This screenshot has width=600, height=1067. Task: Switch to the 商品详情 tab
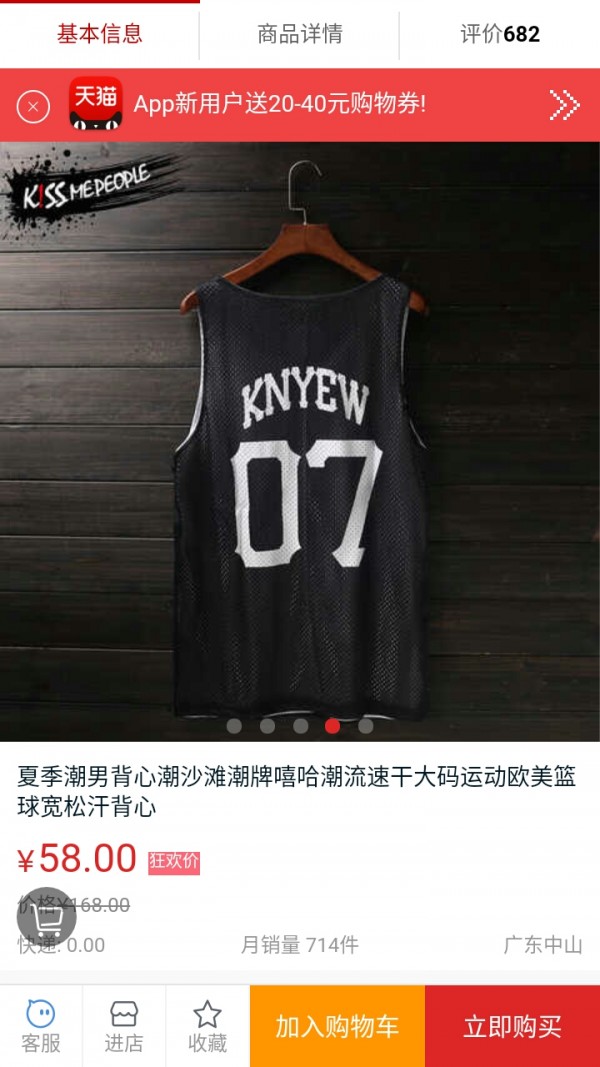click(x=299, y=34)
